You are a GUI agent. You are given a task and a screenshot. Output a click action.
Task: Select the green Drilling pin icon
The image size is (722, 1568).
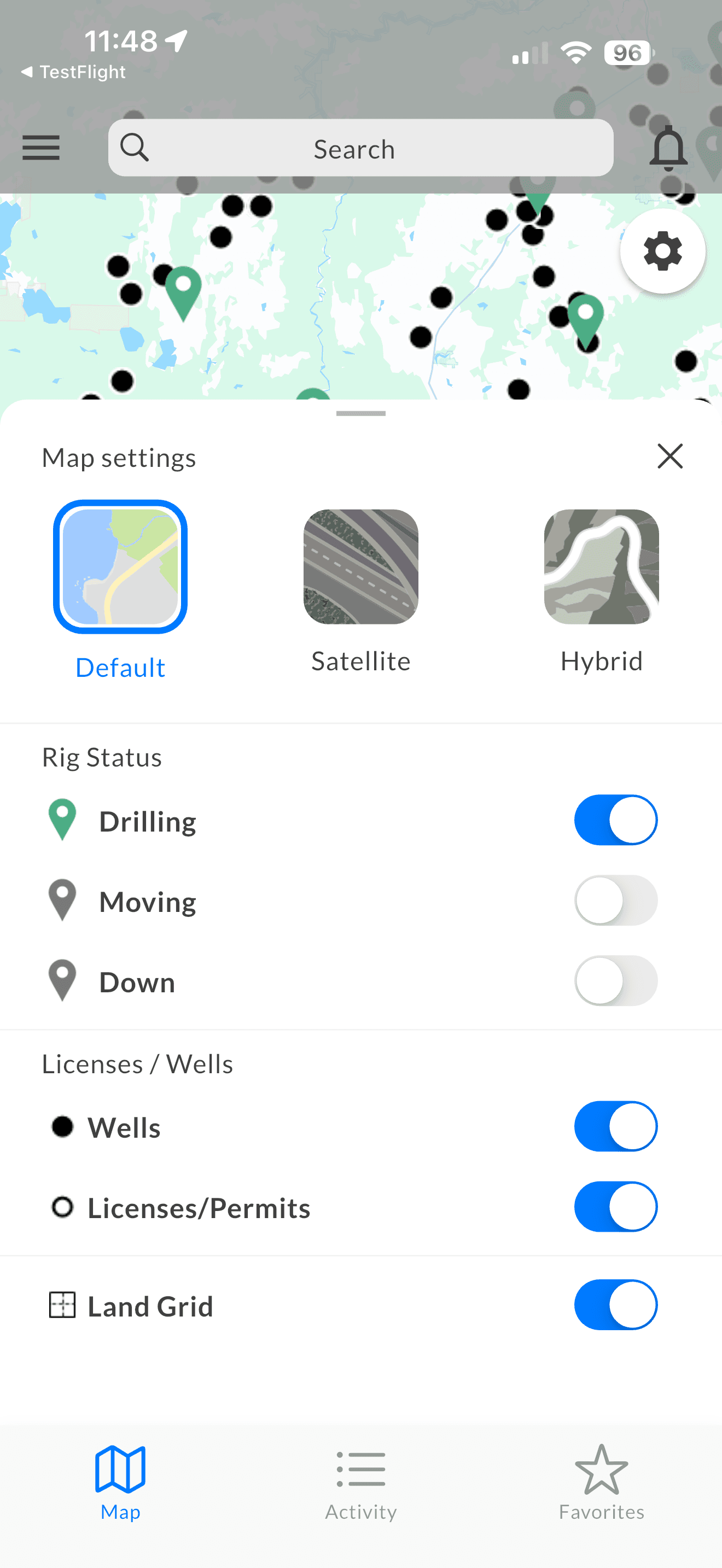(62, 820)
